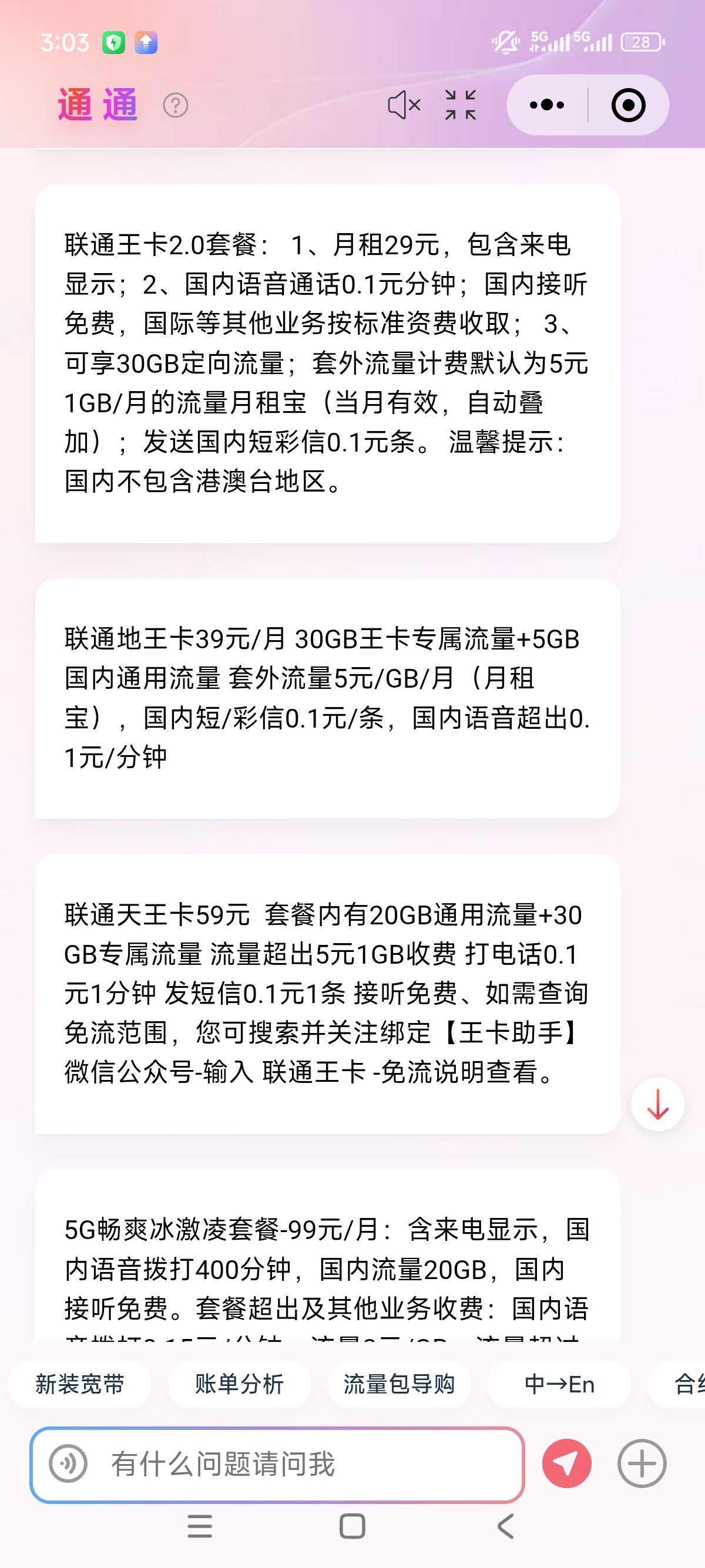Image resolution: width=705 pixels, height=1568 pixels.
Task: Select the 账单分析 chip
Action: 239,1384
